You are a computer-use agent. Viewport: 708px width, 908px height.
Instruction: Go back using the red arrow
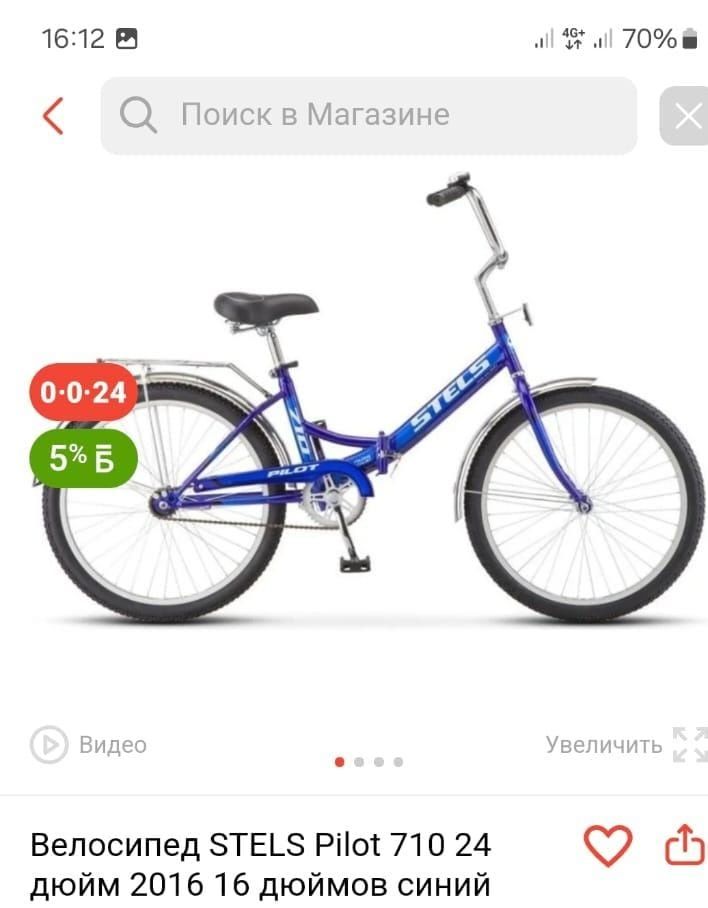[x=53, y=116]
